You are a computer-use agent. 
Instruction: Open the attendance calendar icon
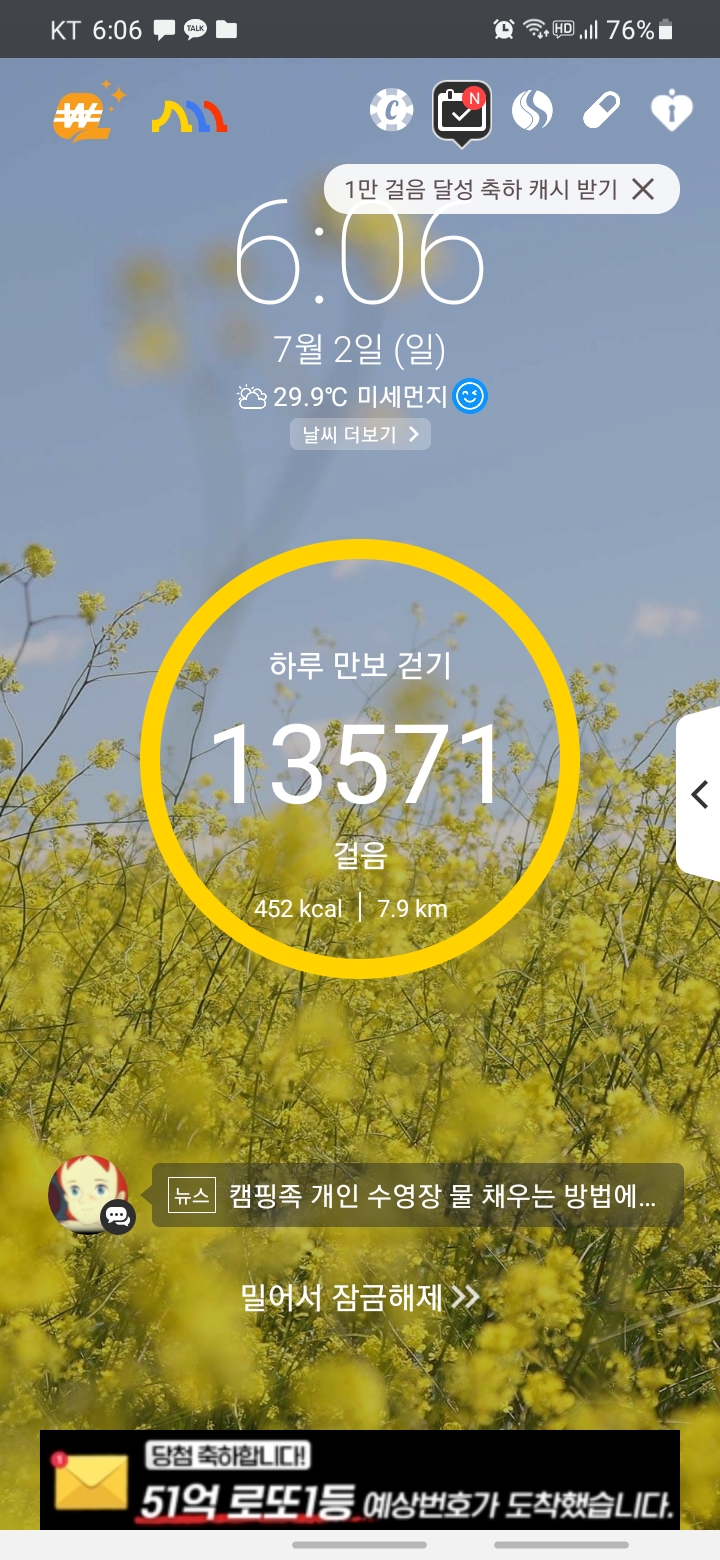pyautogui.click(x=461, y=111)
